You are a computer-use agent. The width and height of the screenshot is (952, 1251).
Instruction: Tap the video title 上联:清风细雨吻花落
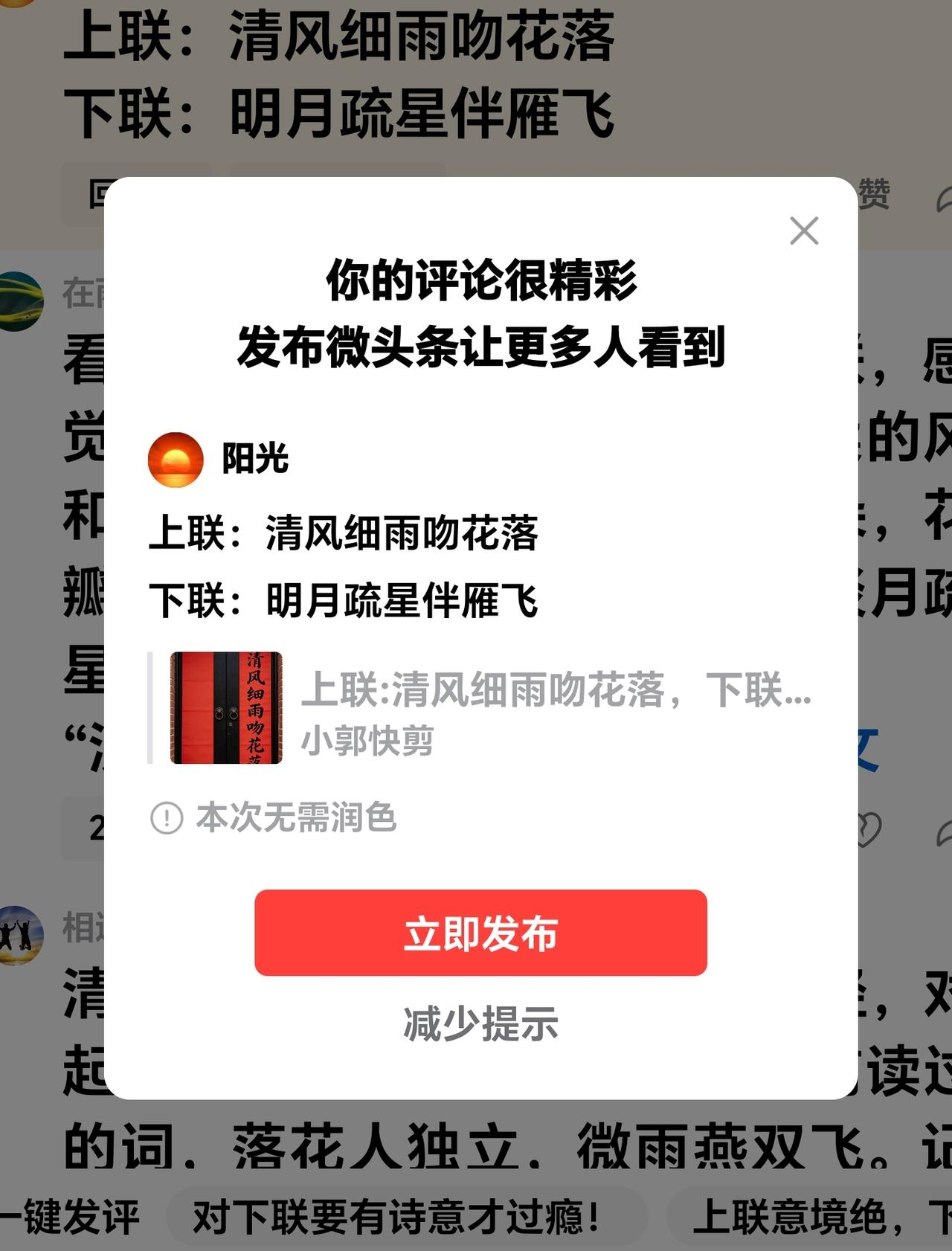[x=558, y=693]
